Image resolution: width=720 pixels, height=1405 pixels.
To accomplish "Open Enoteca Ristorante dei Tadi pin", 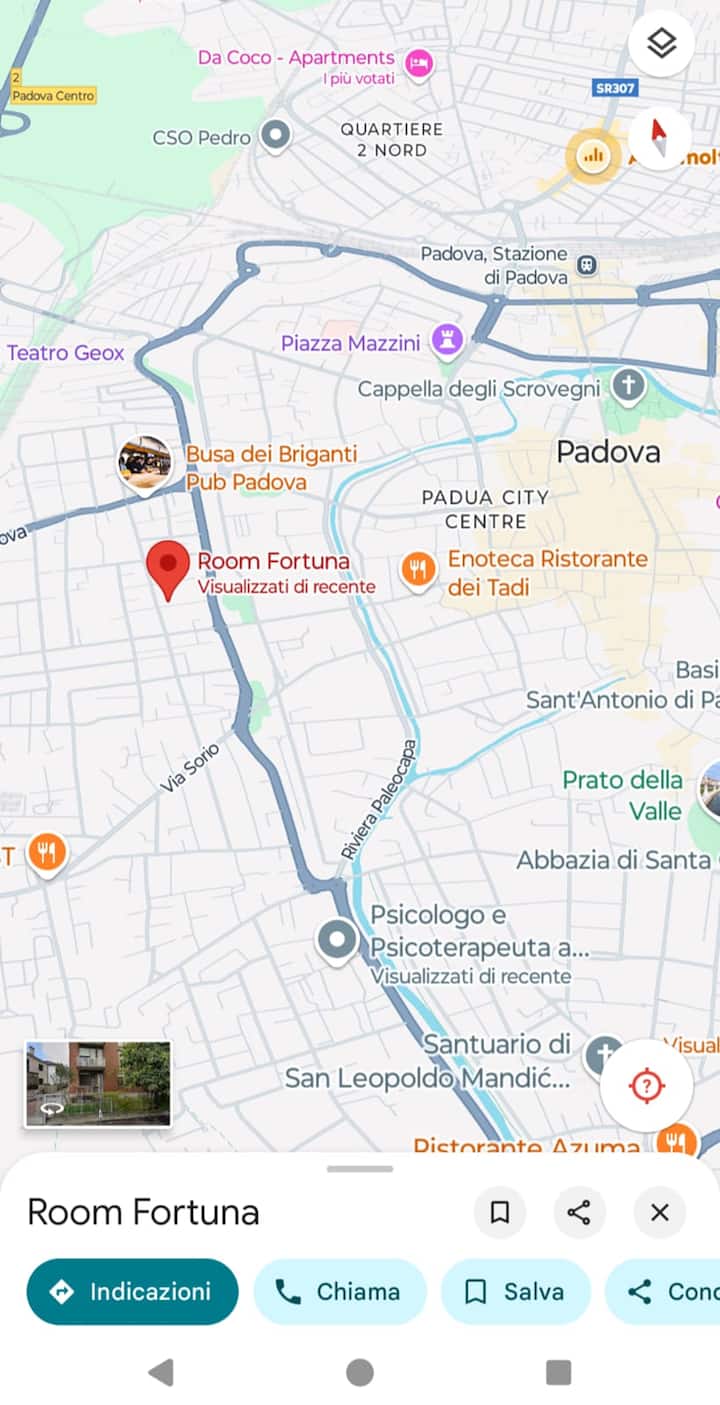I will coord(418,571).
